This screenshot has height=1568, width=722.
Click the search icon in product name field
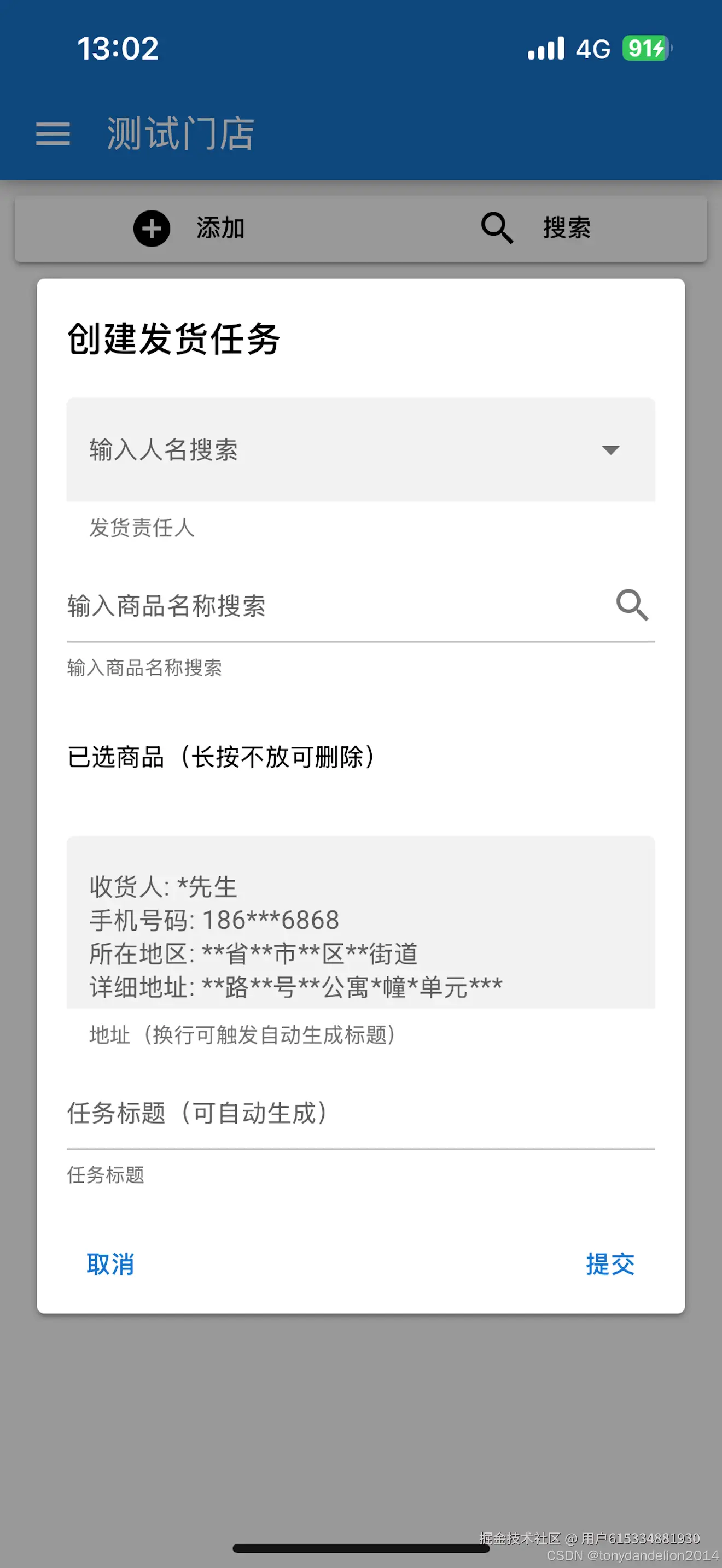[x=631, y=605]
